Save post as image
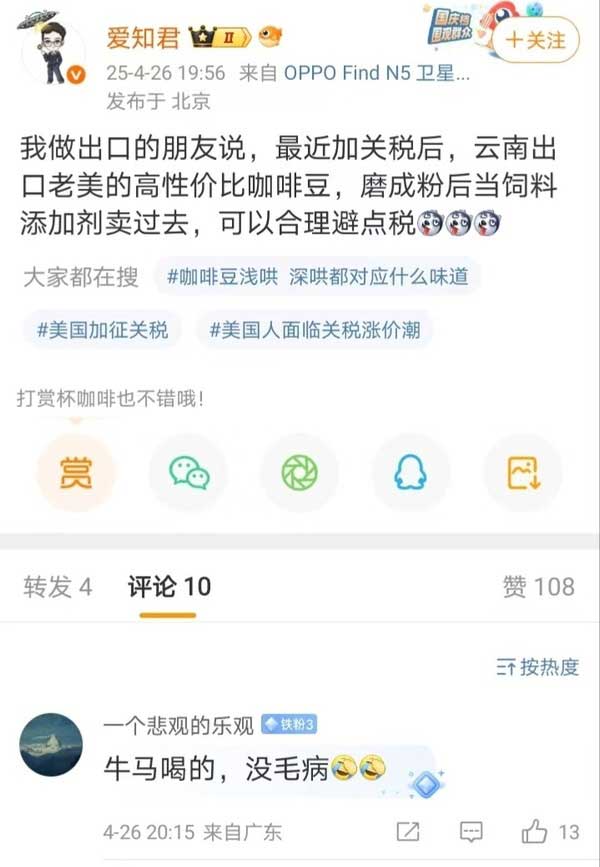600x867 pixels. tap(522, 474)
